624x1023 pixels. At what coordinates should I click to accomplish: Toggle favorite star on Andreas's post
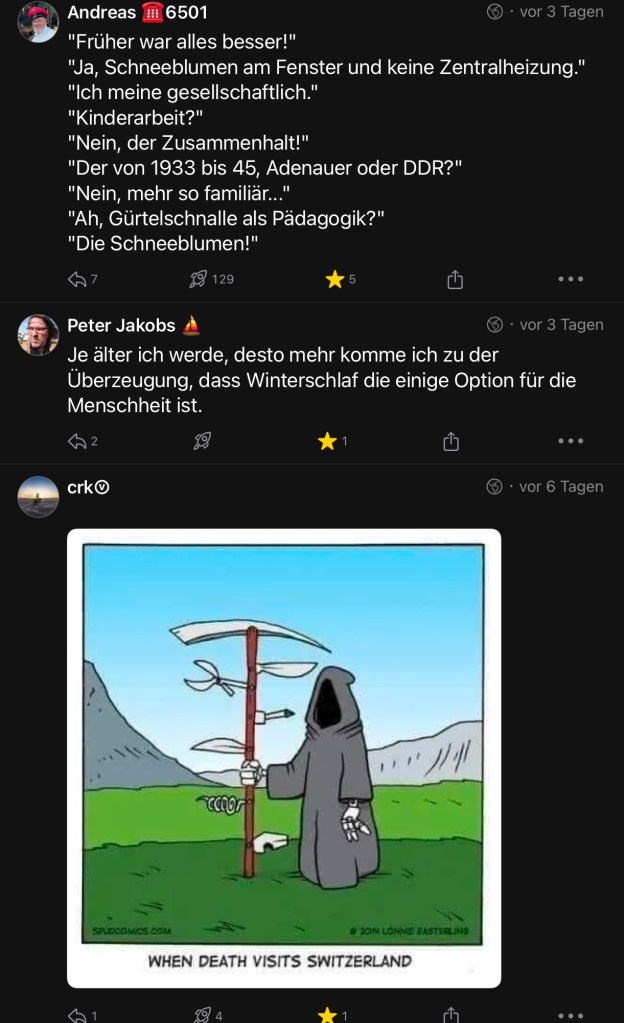pyautogui.click(x=334, y=280)
